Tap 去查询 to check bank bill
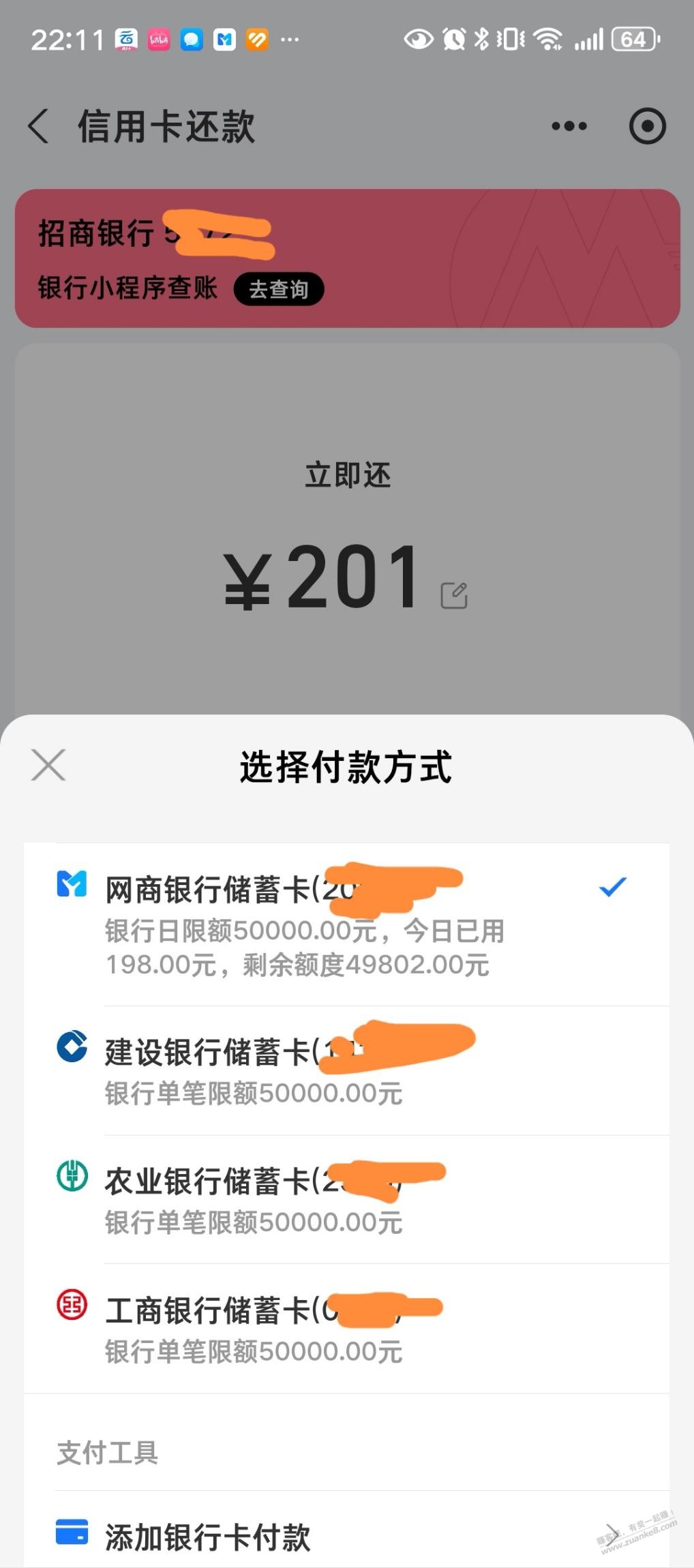Screen dimensions: 694x1568 [x=278, y=289]
